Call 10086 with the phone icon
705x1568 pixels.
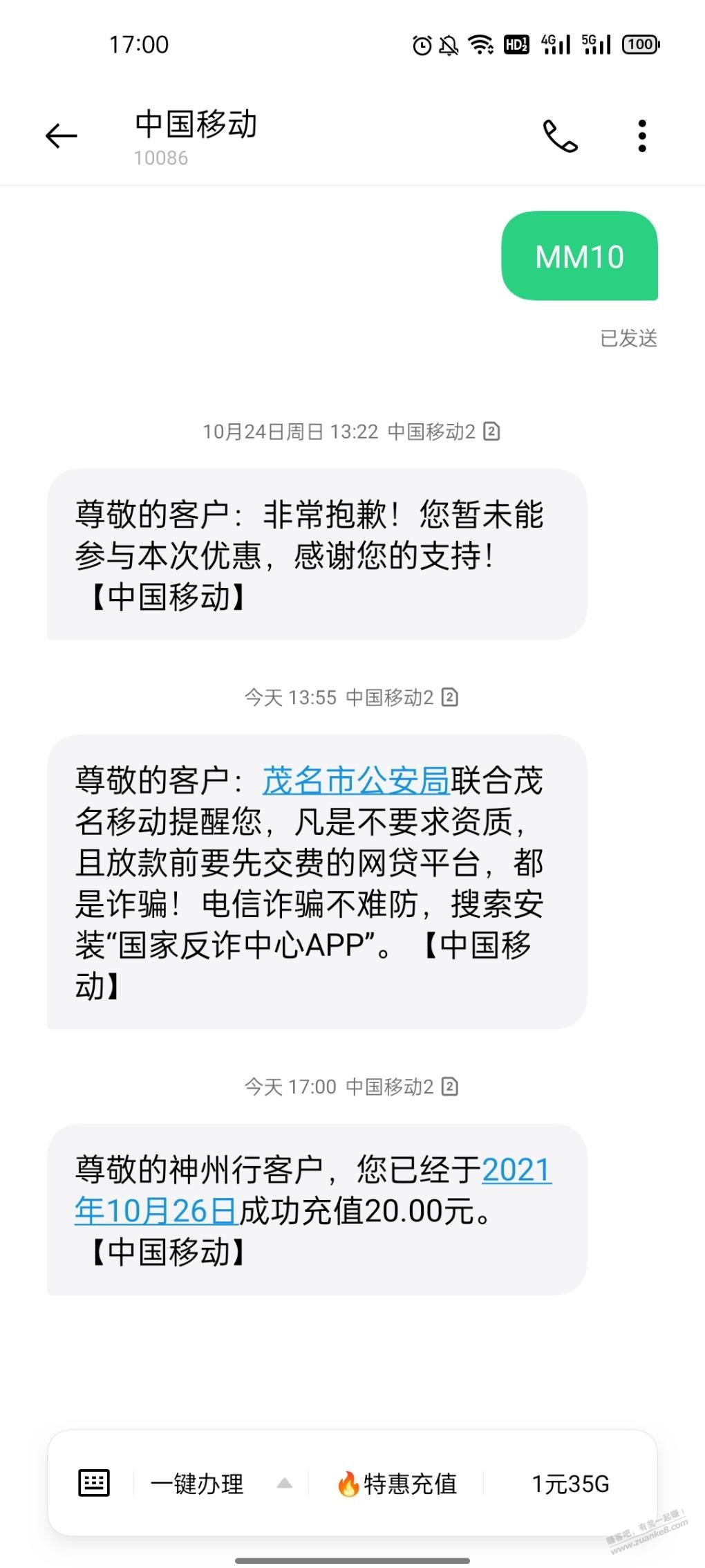pyautogui.click(x=559, y=136)
